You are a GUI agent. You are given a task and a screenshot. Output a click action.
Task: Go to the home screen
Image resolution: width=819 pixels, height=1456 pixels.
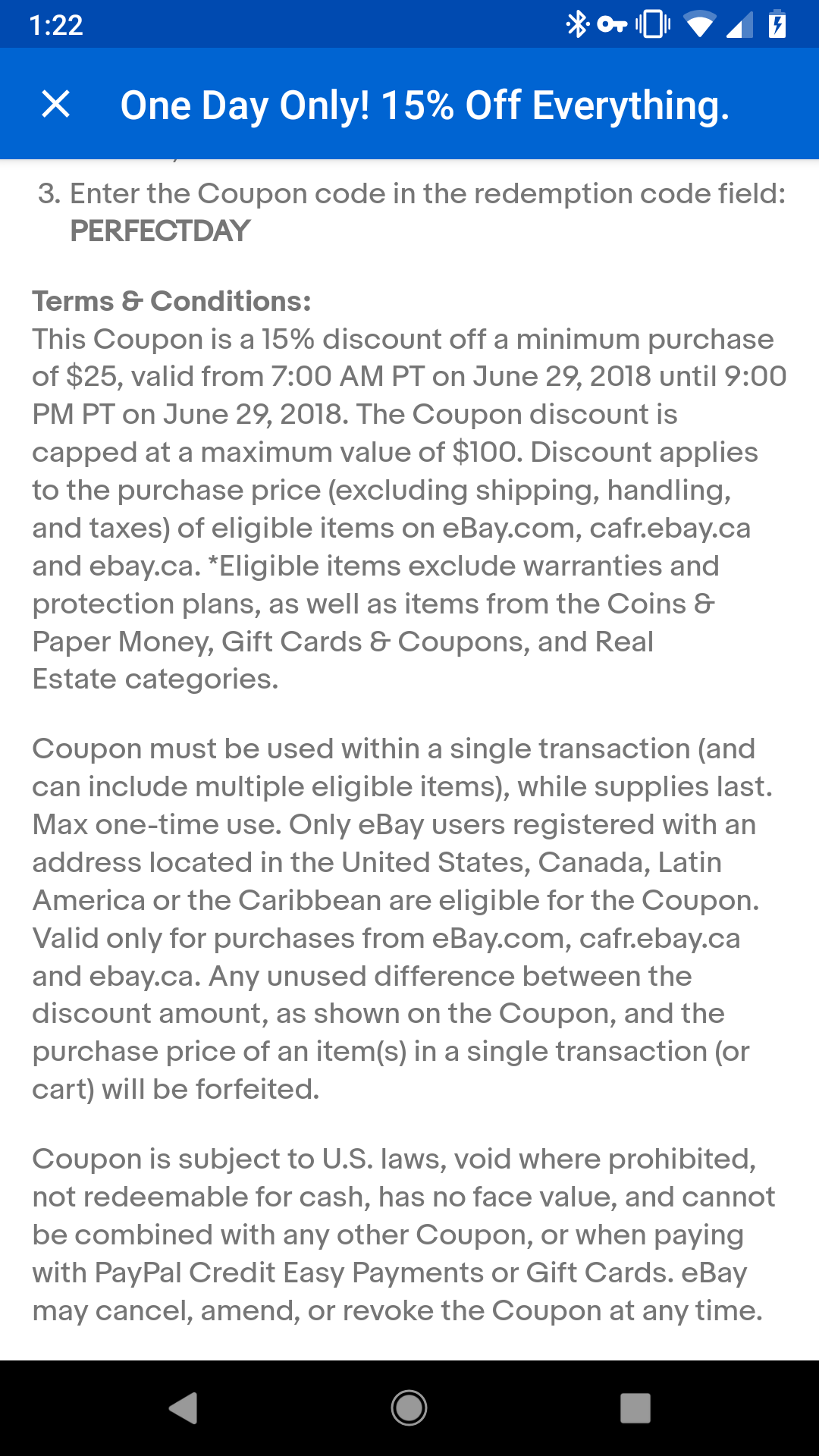pyautogui.click(x=409, y=1408)
